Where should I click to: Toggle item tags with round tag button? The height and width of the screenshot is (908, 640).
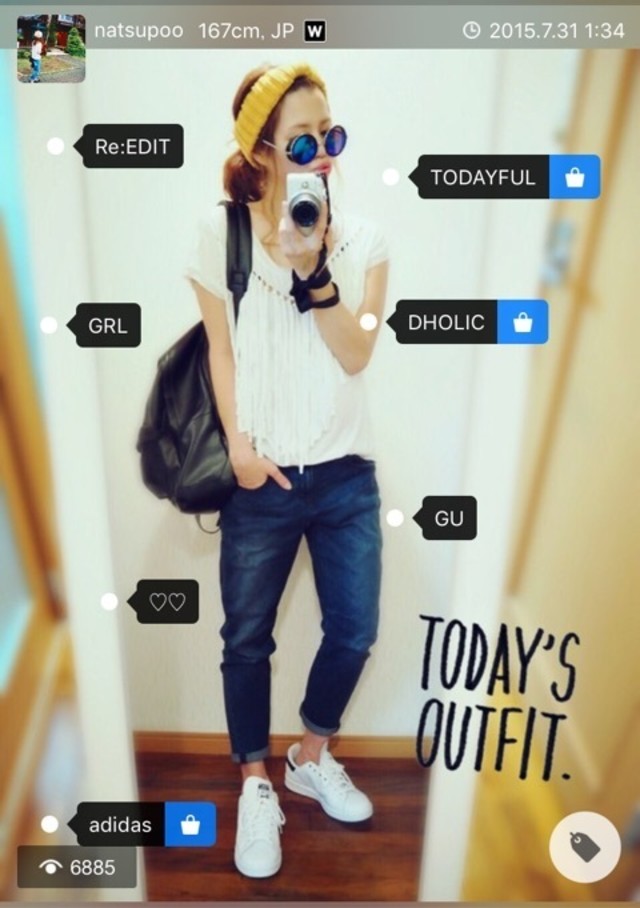point(585,846)
